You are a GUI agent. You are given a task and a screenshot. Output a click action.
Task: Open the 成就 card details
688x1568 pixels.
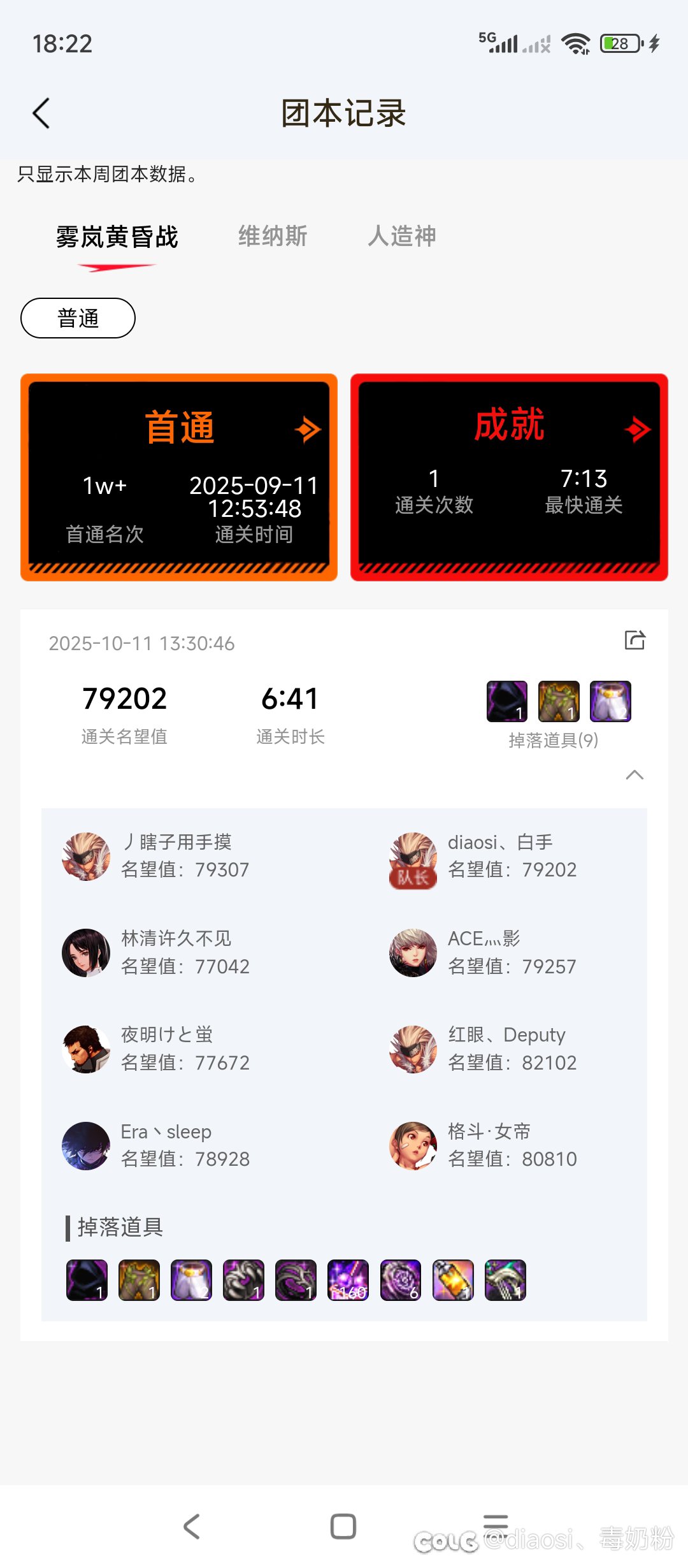tap(637, 430)
